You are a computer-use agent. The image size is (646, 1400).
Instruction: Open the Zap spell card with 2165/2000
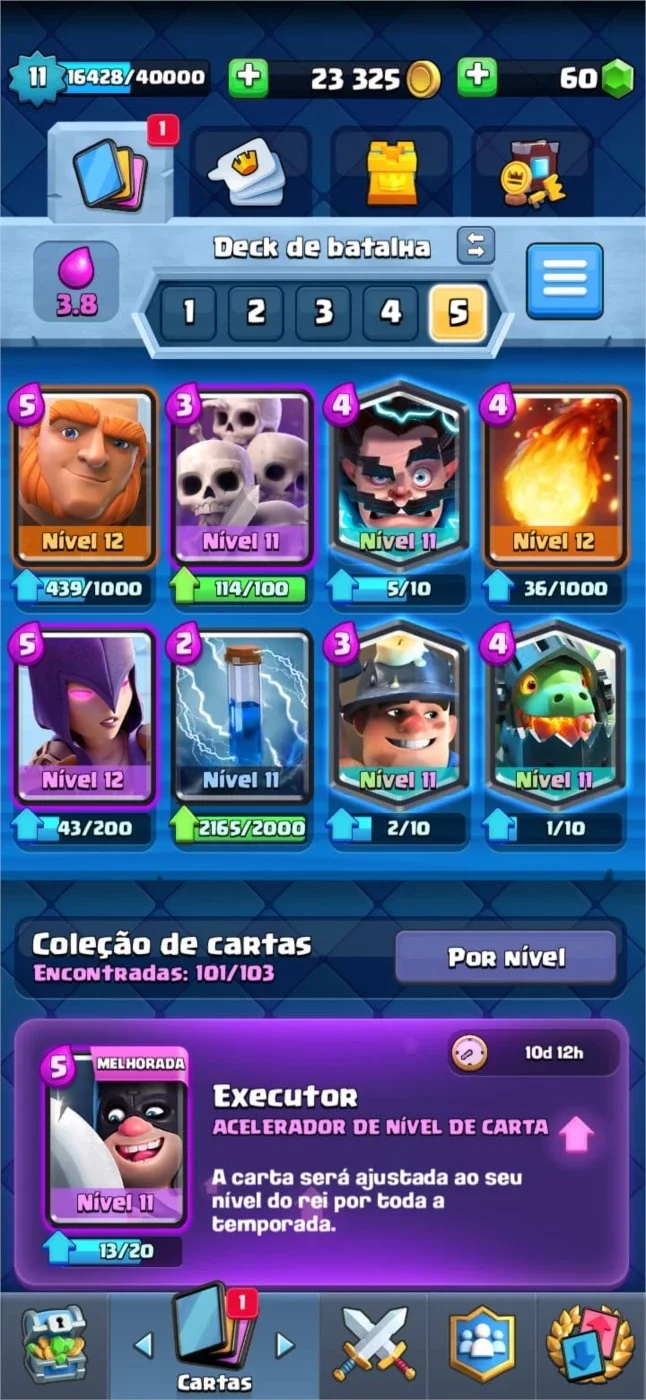coord(241,716)
